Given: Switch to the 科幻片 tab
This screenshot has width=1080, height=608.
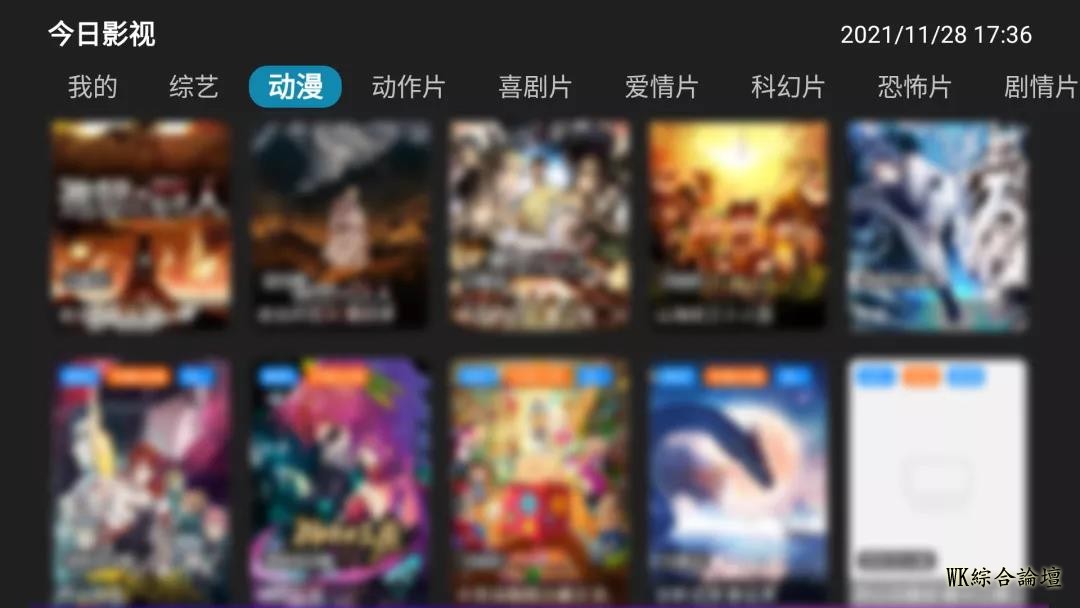Looking at the screenshot, I should pos(788,87).
